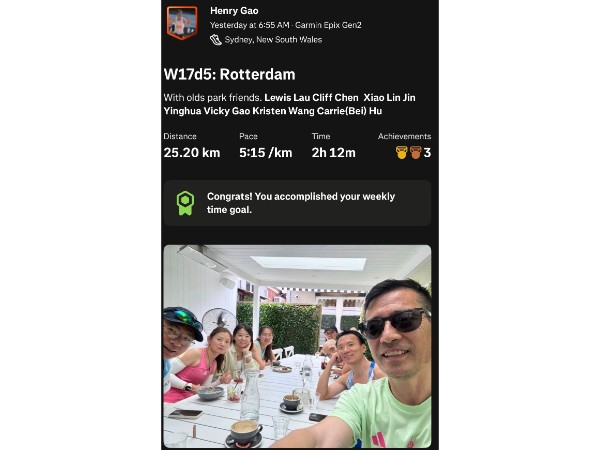Viewport: 600px width, 450px height.
Task: Open Henry Gao's profile avatar
Action: tap(181, 22)
